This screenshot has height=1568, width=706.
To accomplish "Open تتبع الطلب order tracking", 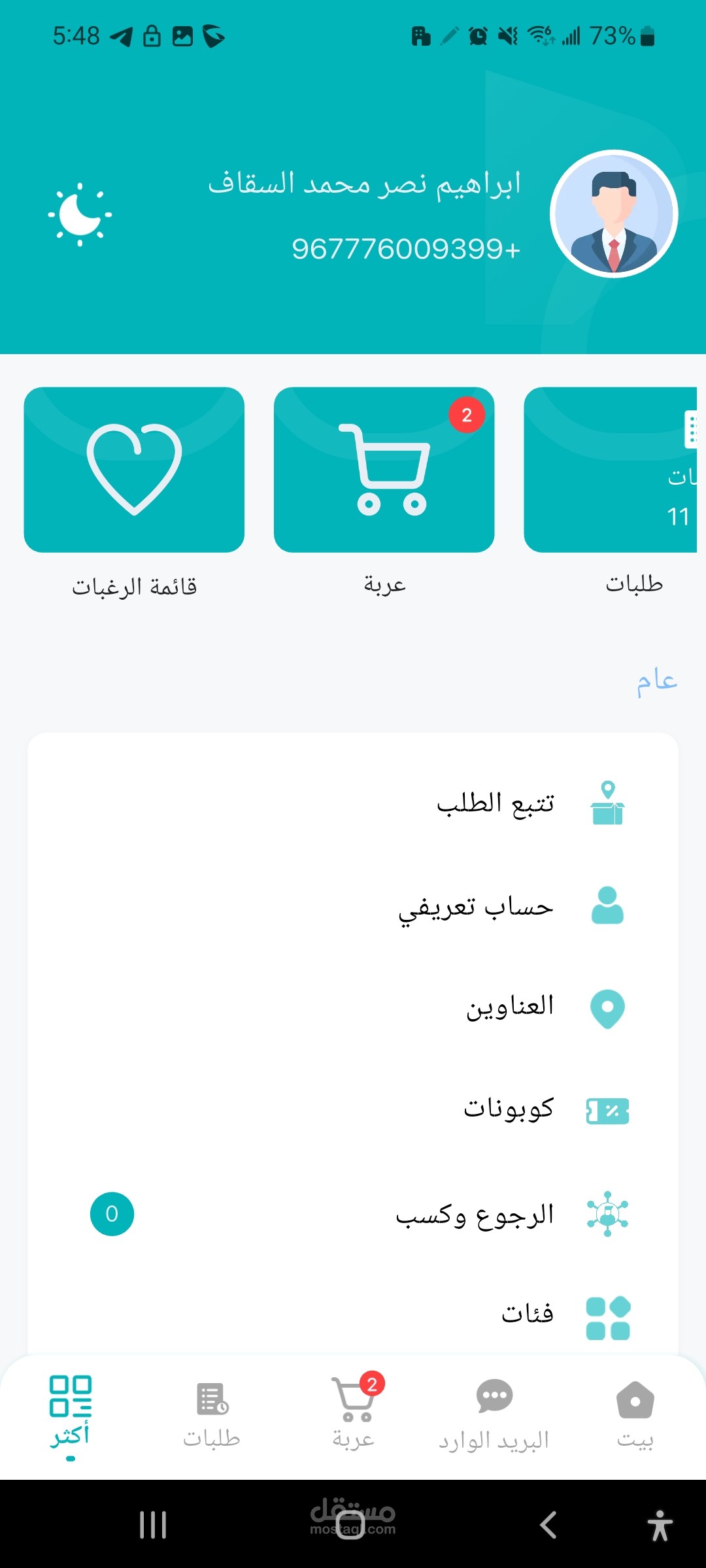I will coord(496,803).
